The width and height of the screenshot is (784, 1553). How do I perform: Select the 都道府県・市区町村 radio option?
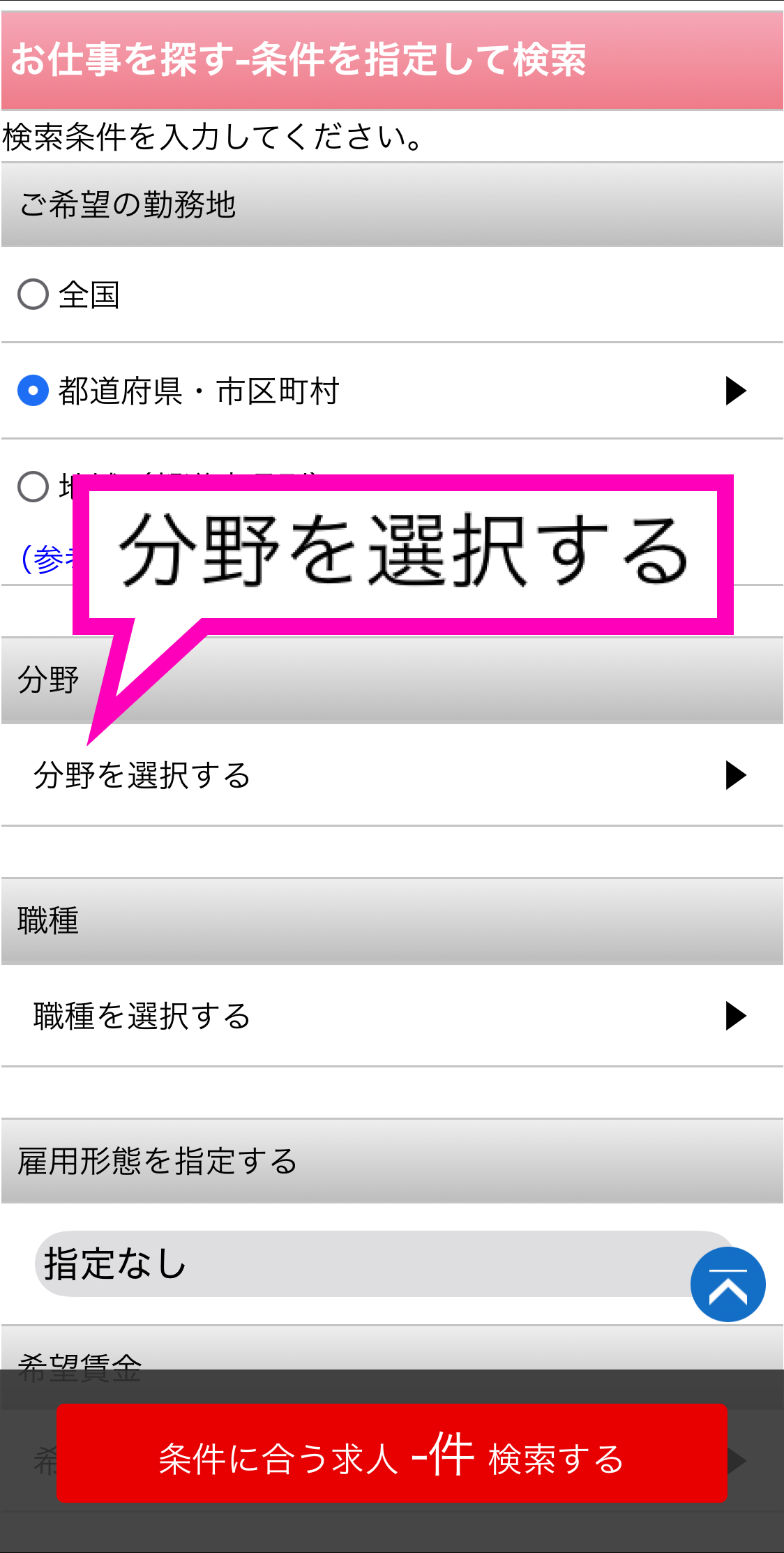tap(33, 391)
